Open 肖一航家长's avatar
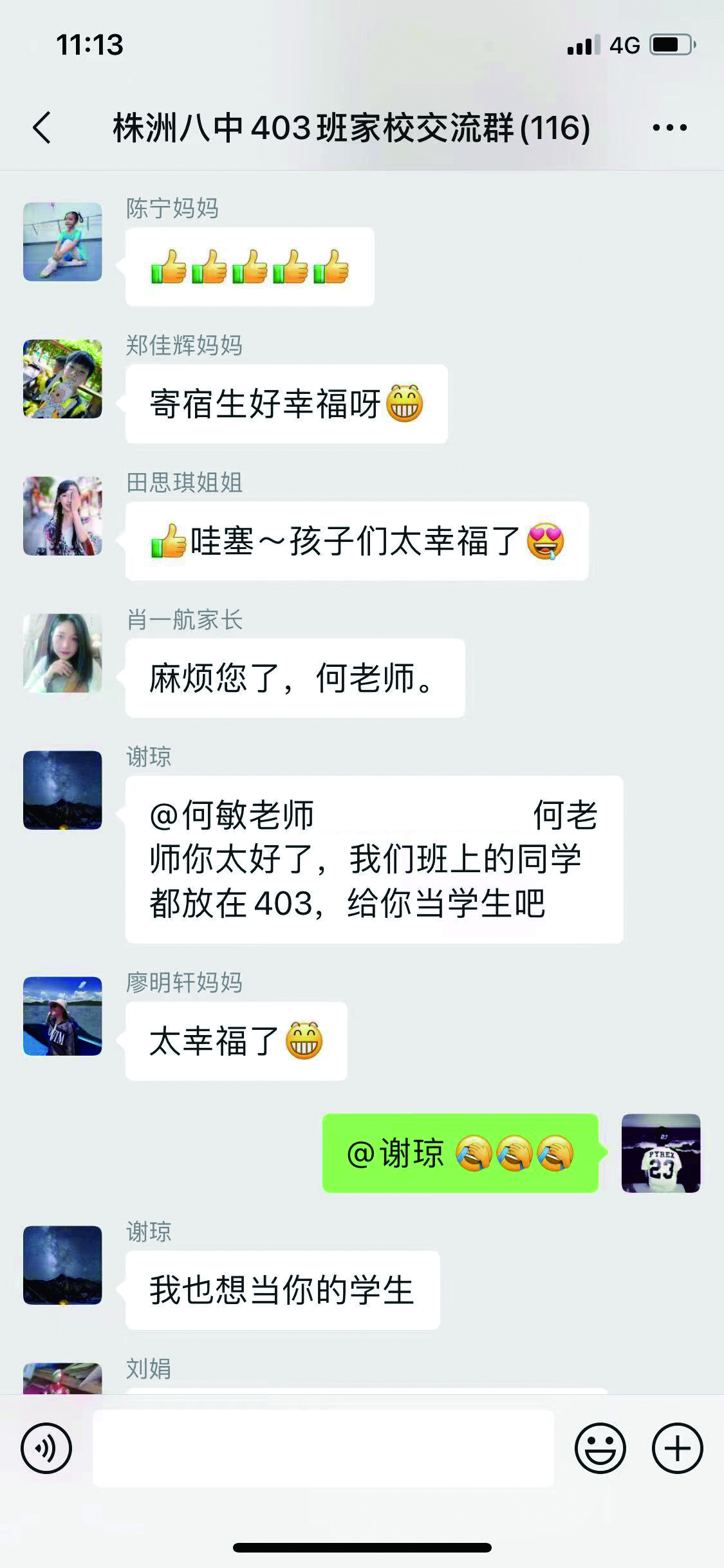 coord(62,653)
